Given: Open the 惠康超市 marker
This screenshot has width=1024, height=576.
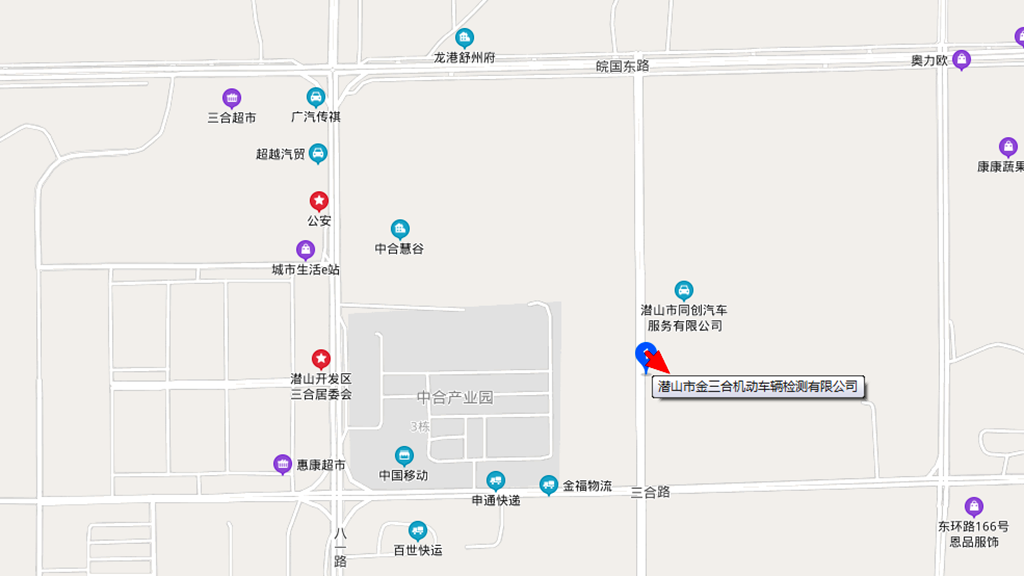Looking at the screenshot, I should pyautogui.click(x=283, y=465).
